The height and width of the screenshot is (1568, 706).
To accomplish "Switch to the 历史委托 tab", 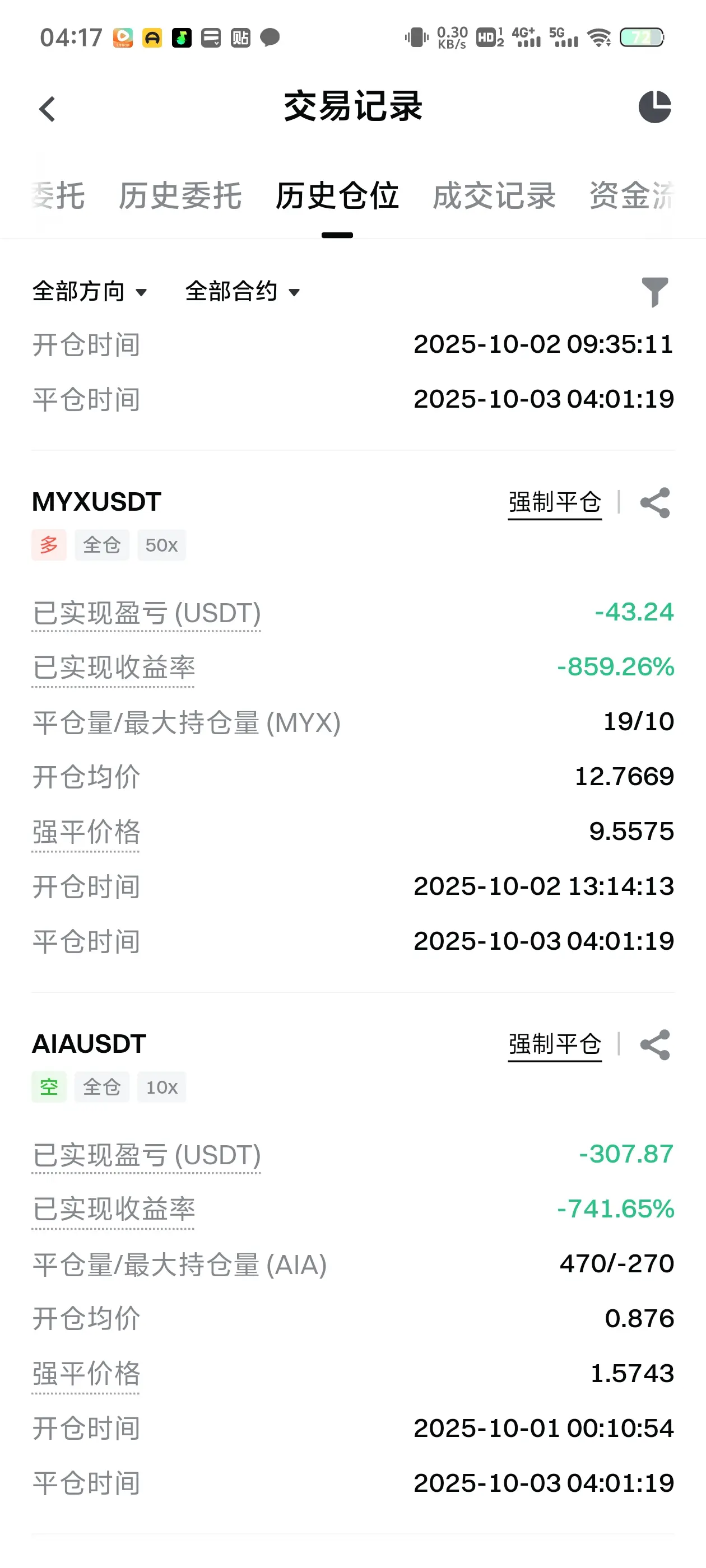I will (180, 196).
